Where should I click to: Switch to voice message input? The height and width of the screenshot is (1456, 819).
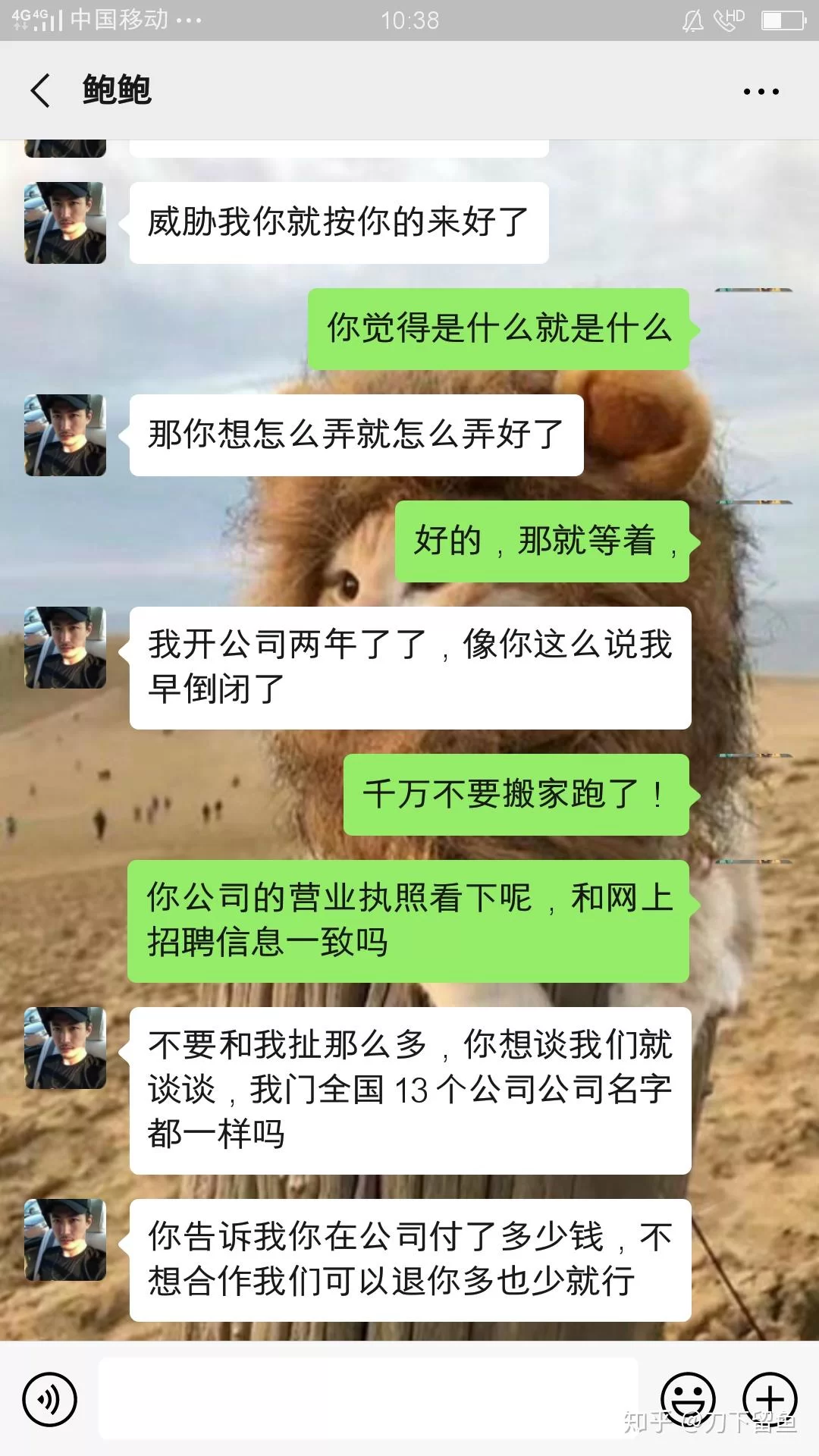click(50, 1399)
